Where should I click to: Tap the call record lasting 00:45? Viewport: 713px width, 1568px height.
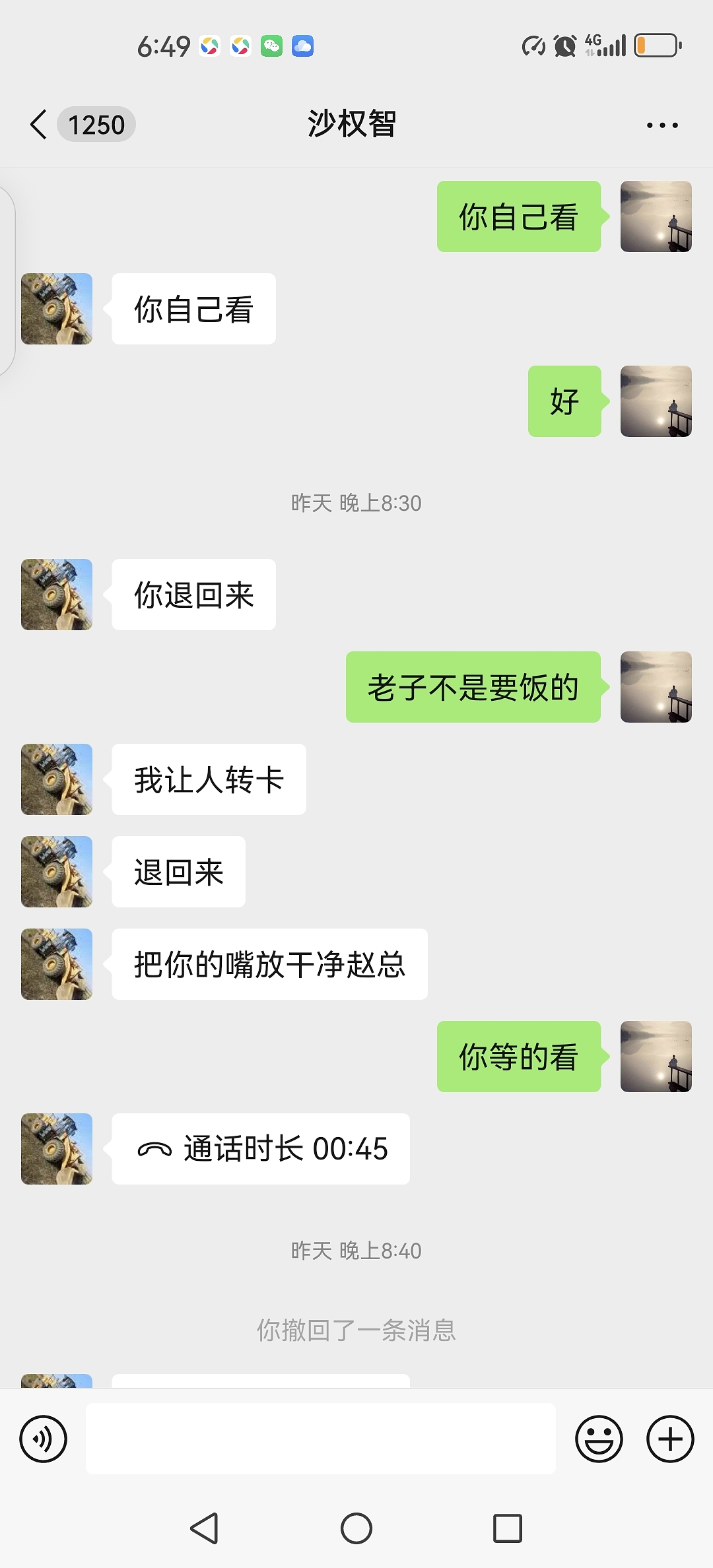coord(261,1148)
